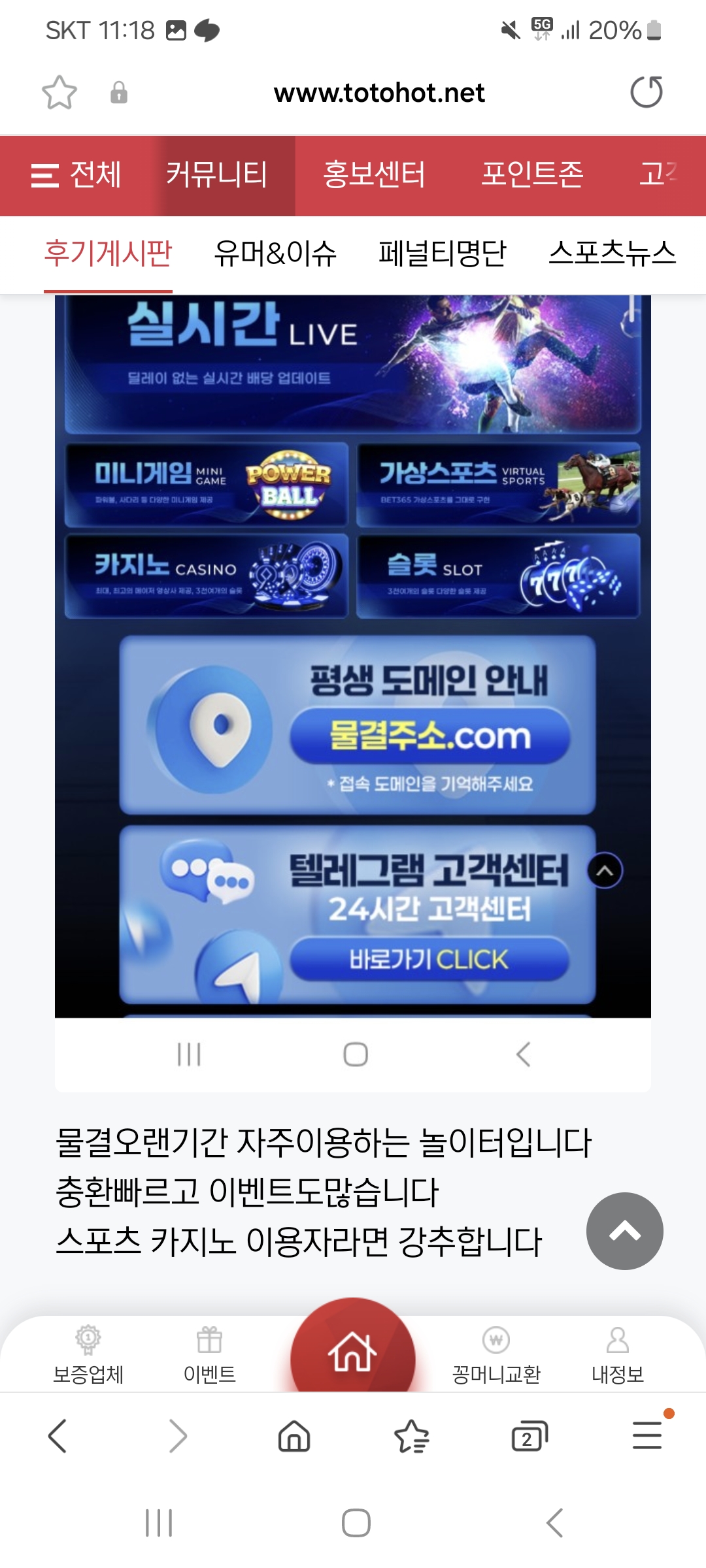The width and height of the screenshot is (706, 1568).
Task: Go back in browser toolbar
Action: 58,1437
